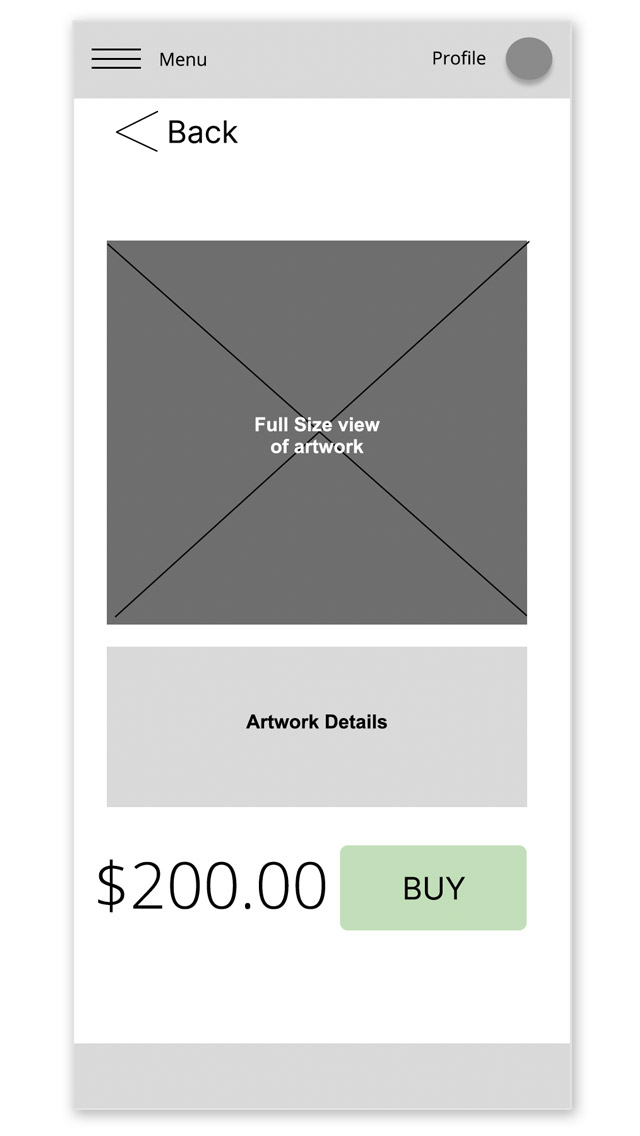Open the hamburger Menu
This screenshot has height=1136, width=640.
pyautogui.click(x=116, y=59)
